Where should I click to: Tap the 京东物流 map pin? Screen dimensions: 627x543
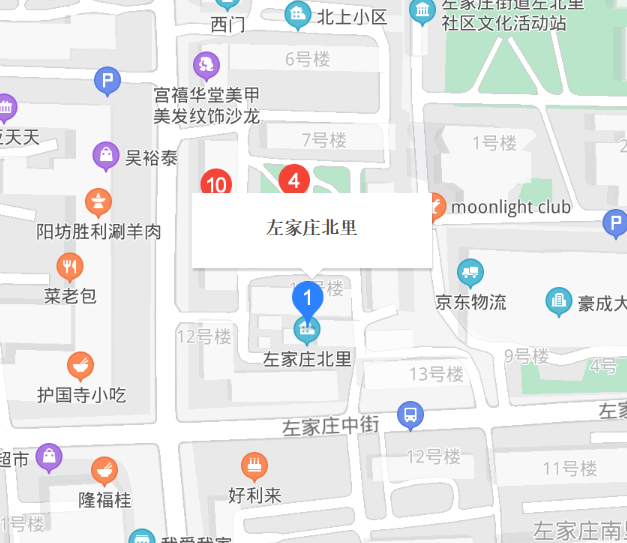tap(470, 272)
